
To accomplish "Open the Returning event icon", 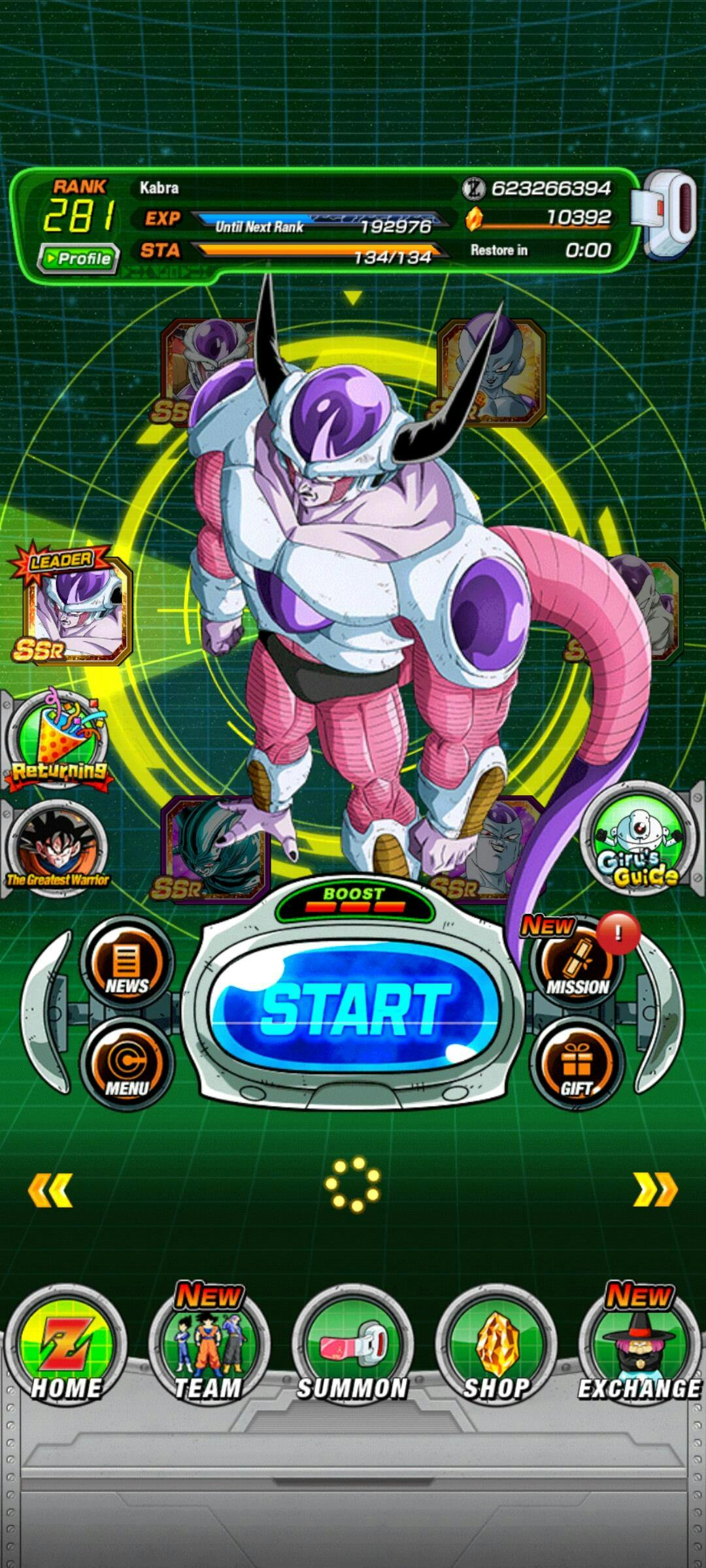I will click(58, 742).
